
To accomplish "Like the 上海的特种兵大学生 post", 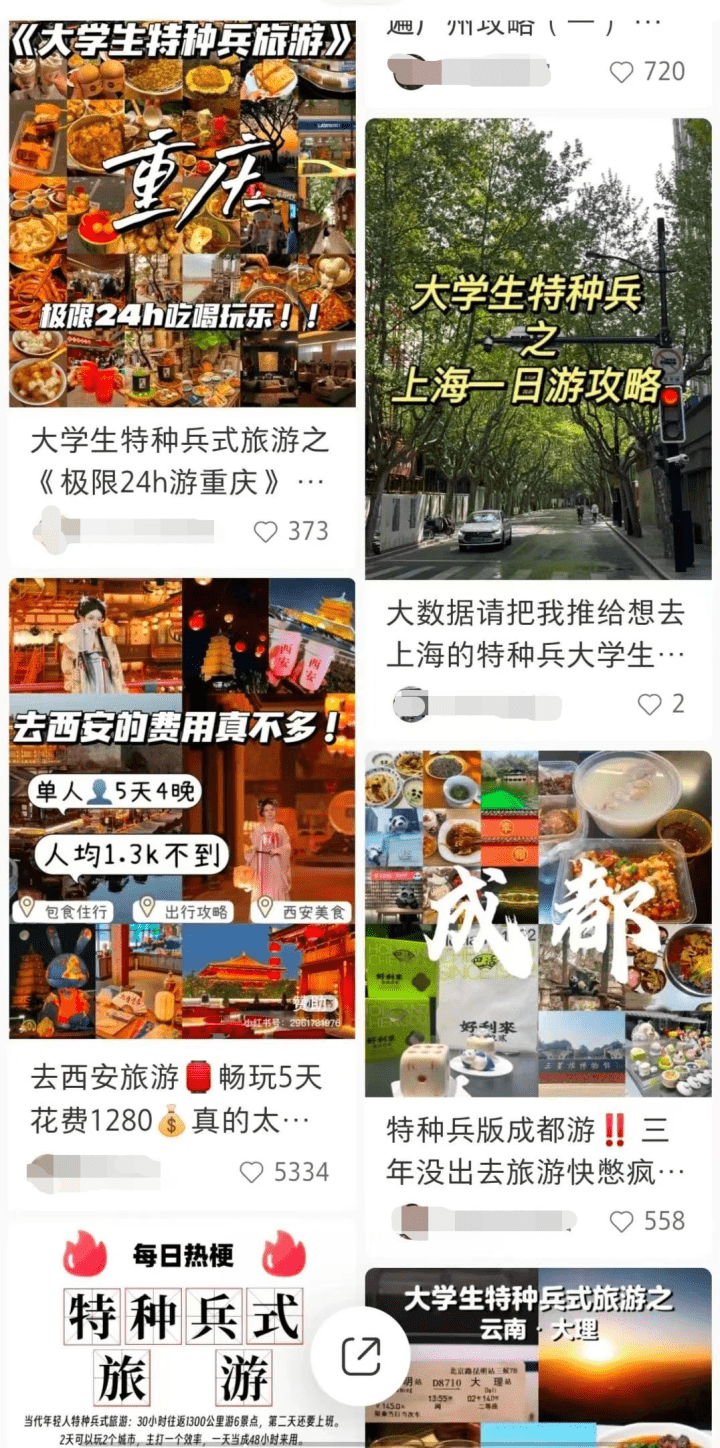I will pos(650,704).
